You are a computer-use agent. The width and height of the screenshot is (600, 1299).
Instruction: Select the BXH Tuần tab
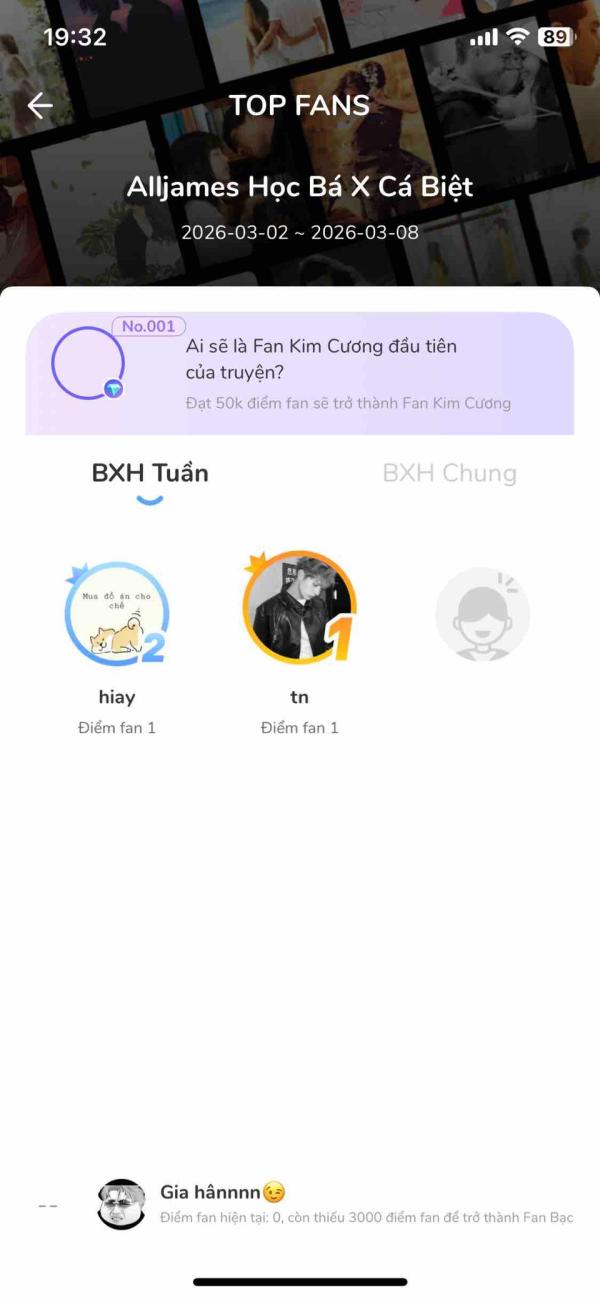[150, 473]
